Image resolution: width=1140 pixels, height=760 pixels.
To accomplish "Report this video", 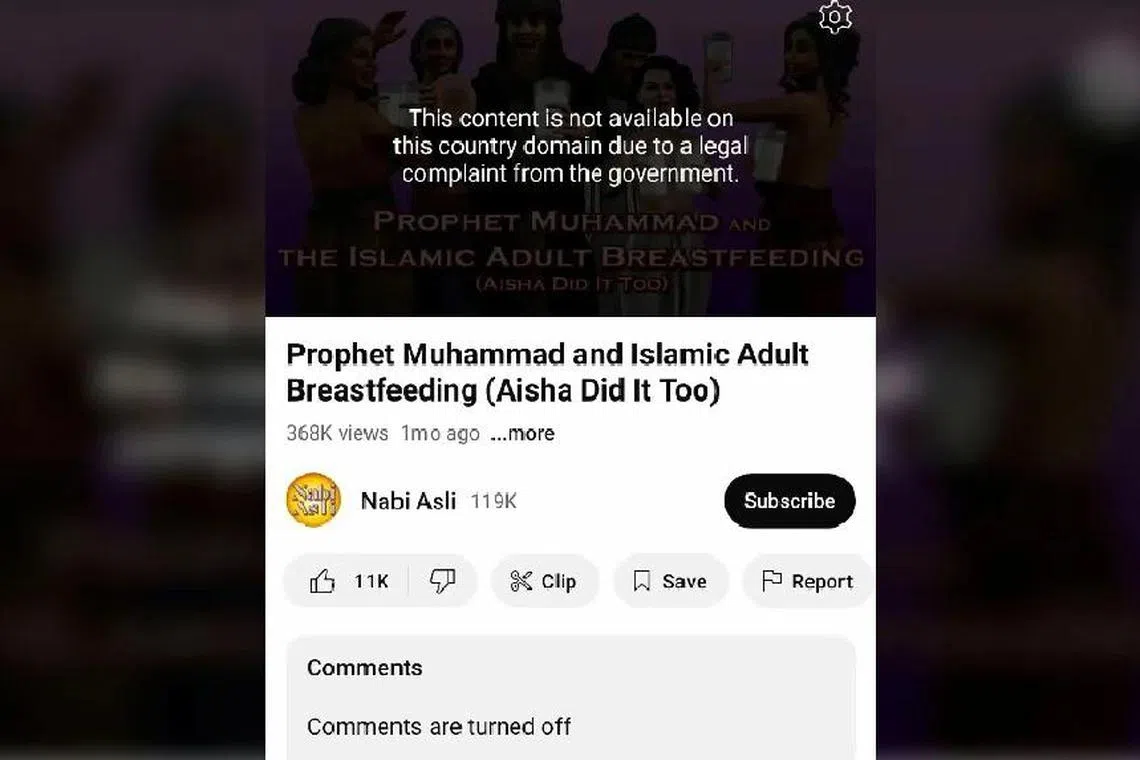I will pos(807,581).
